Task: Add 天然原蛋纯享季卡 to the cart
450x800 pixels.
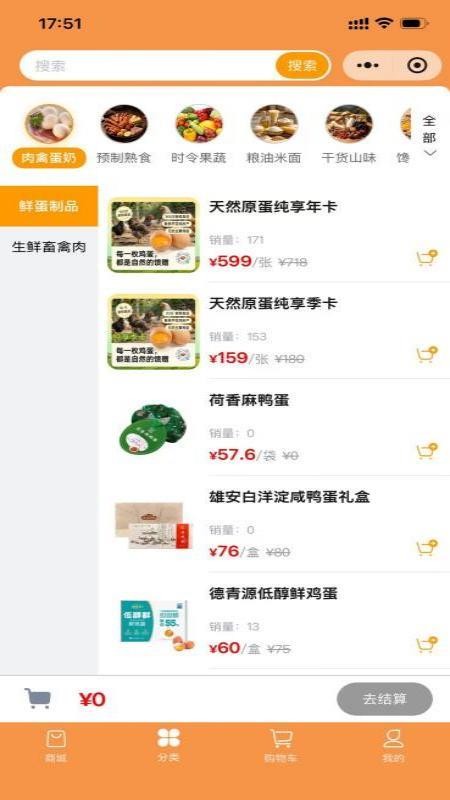Action: [x=427, y=354]
